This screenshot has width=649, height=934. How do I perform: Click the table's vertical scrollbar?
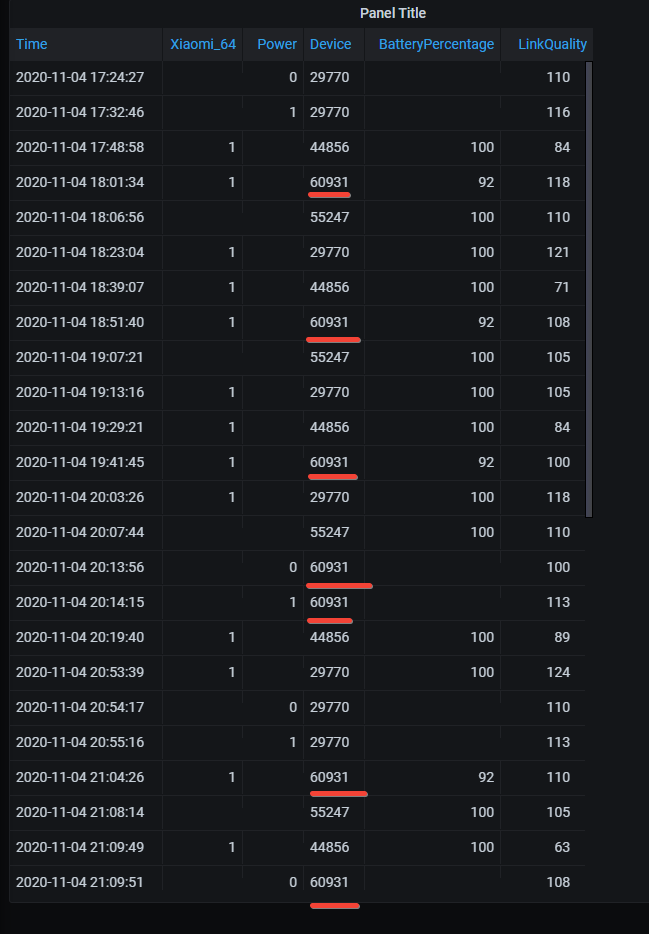tap(589, 288)
